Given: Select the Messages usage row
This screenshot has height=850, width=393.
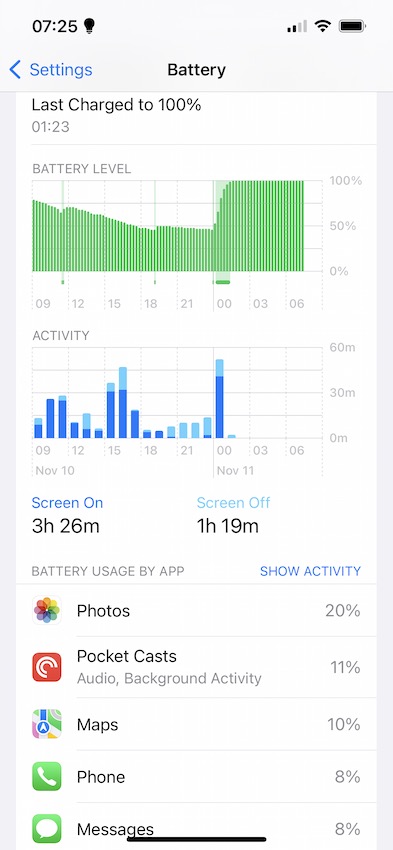Looking at the screenshot, I should [x=196, y=828].
